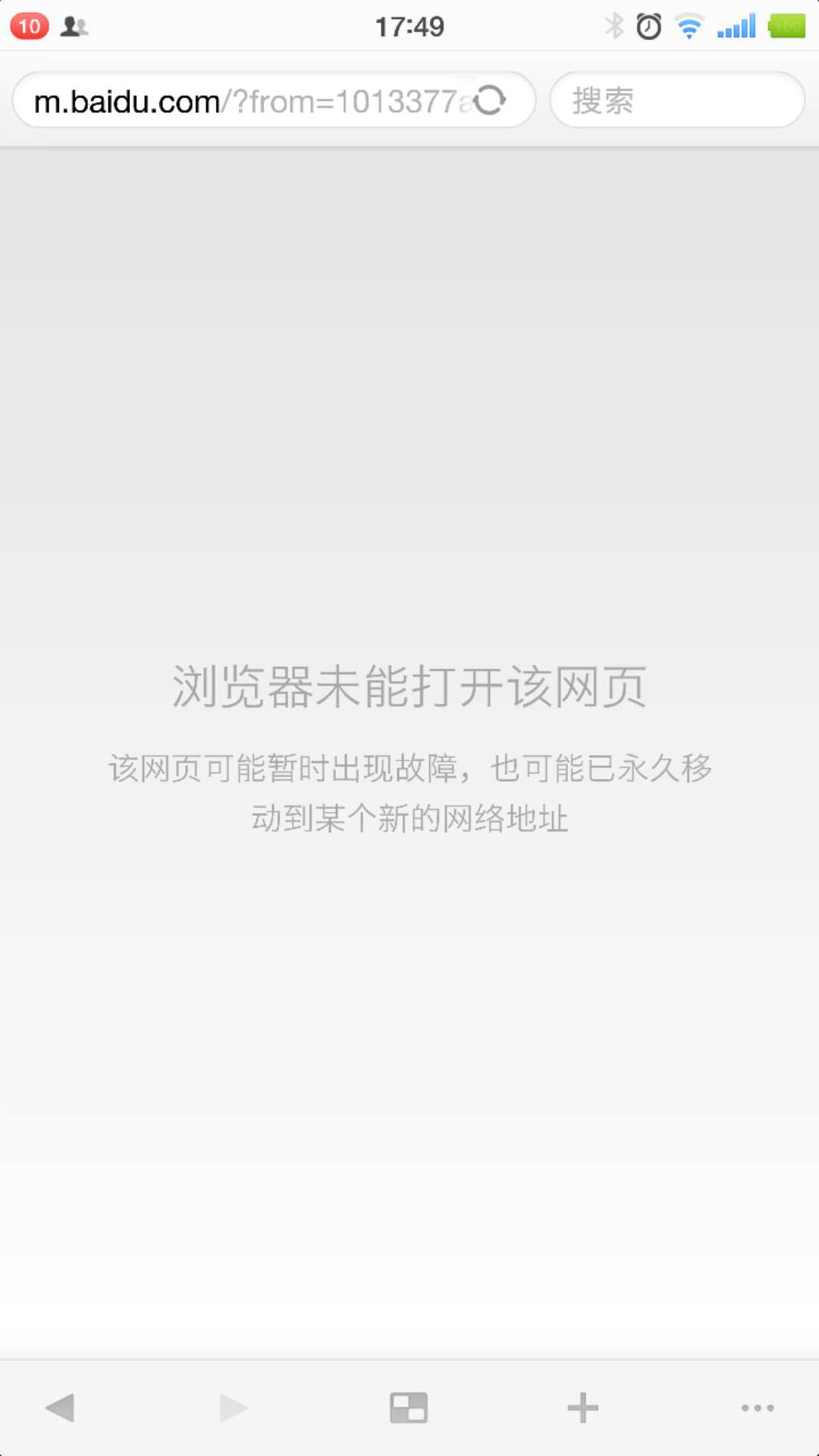Tap the reload icon in the address bar

[x=490, y=100]
